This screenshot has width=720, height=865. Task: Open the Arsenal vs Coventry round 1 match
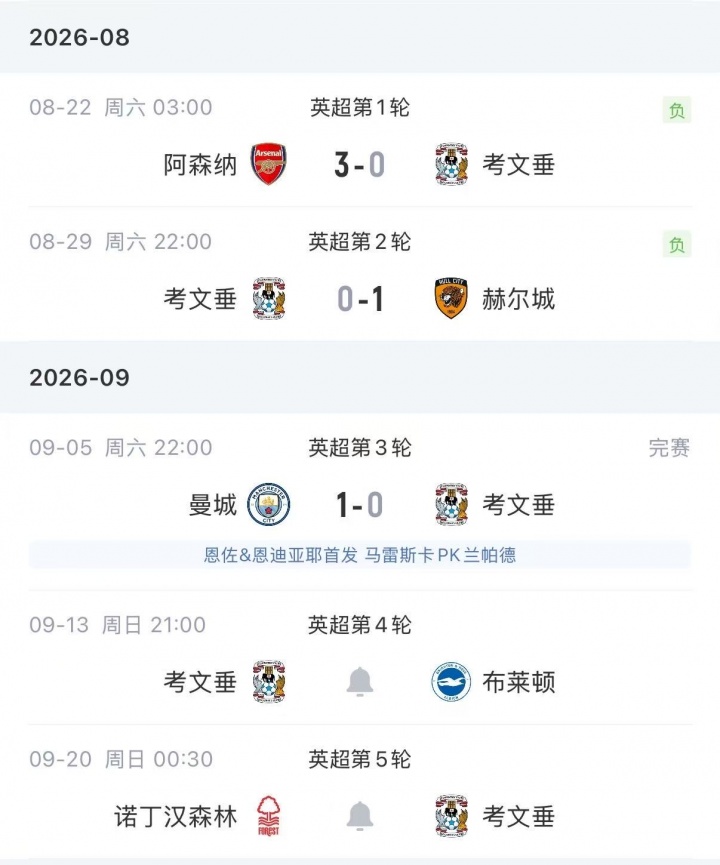(x=360, y=140)
